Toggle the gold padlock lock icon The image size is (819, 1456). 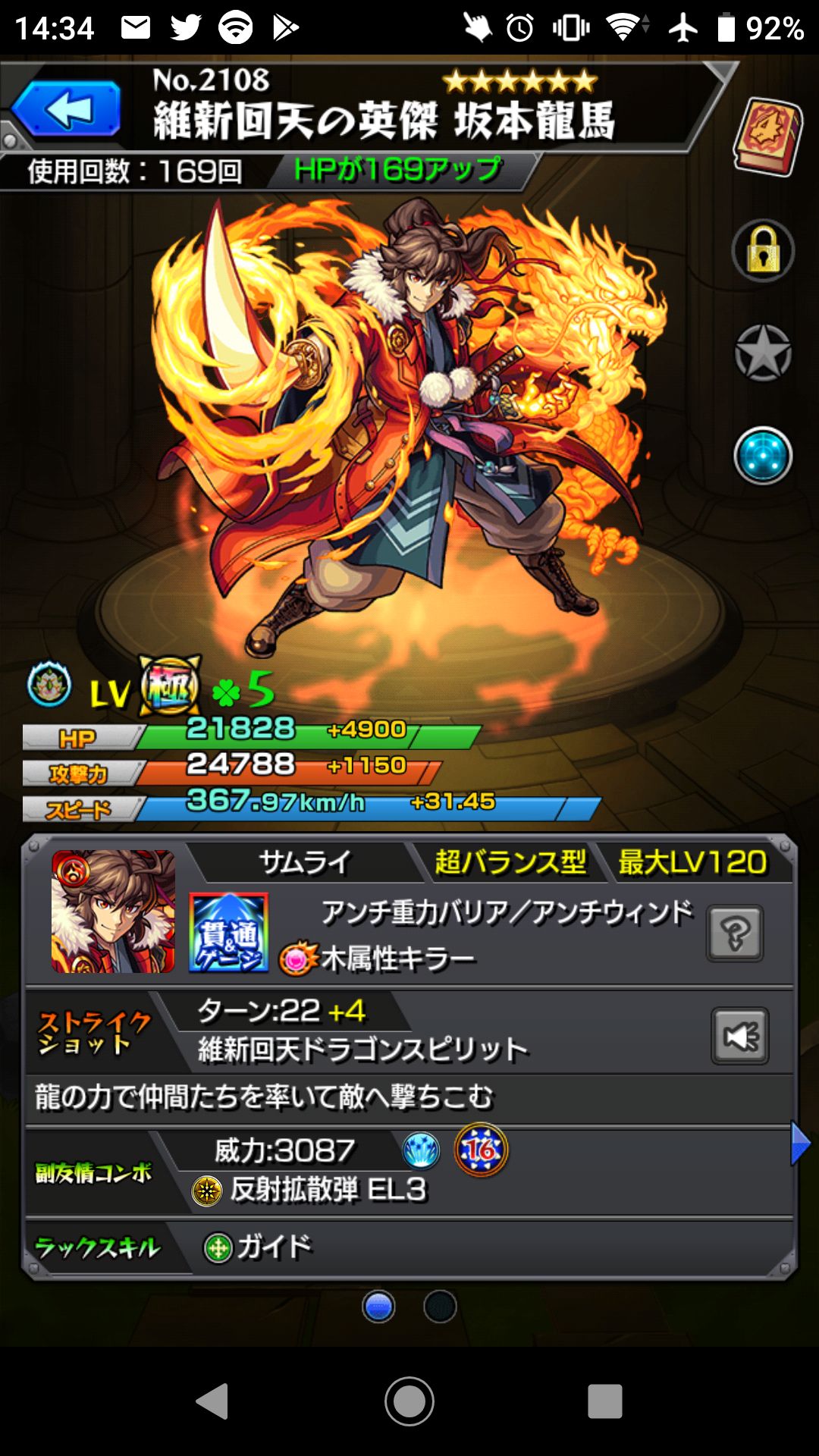pos(763,251)
